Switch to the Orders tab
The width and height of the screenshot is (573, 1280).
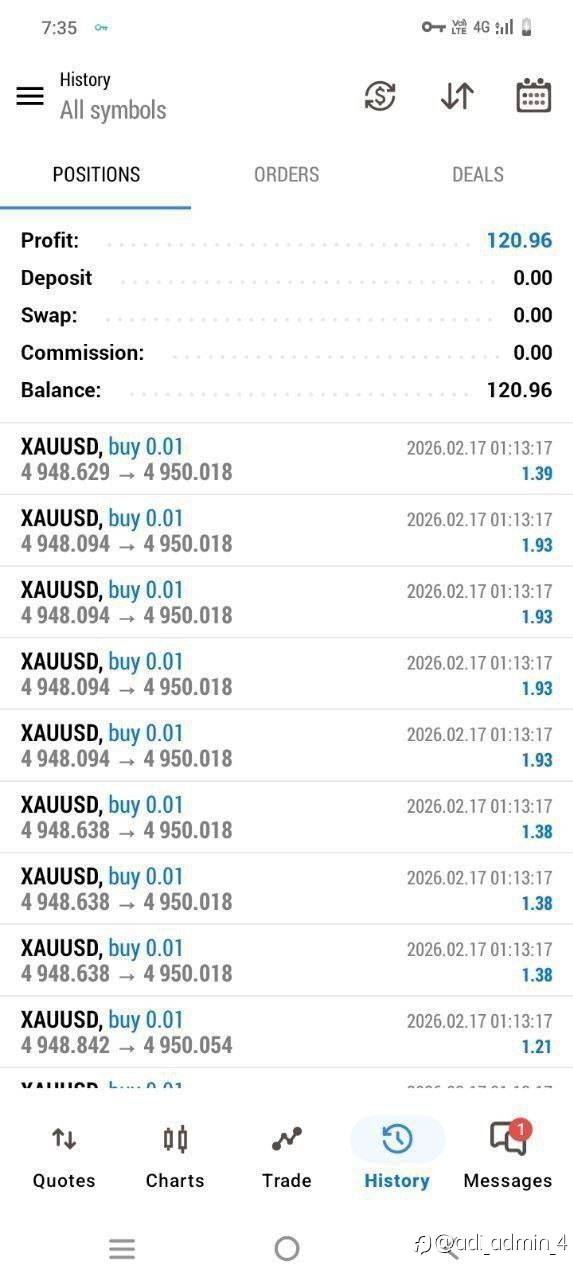(286, 174)
